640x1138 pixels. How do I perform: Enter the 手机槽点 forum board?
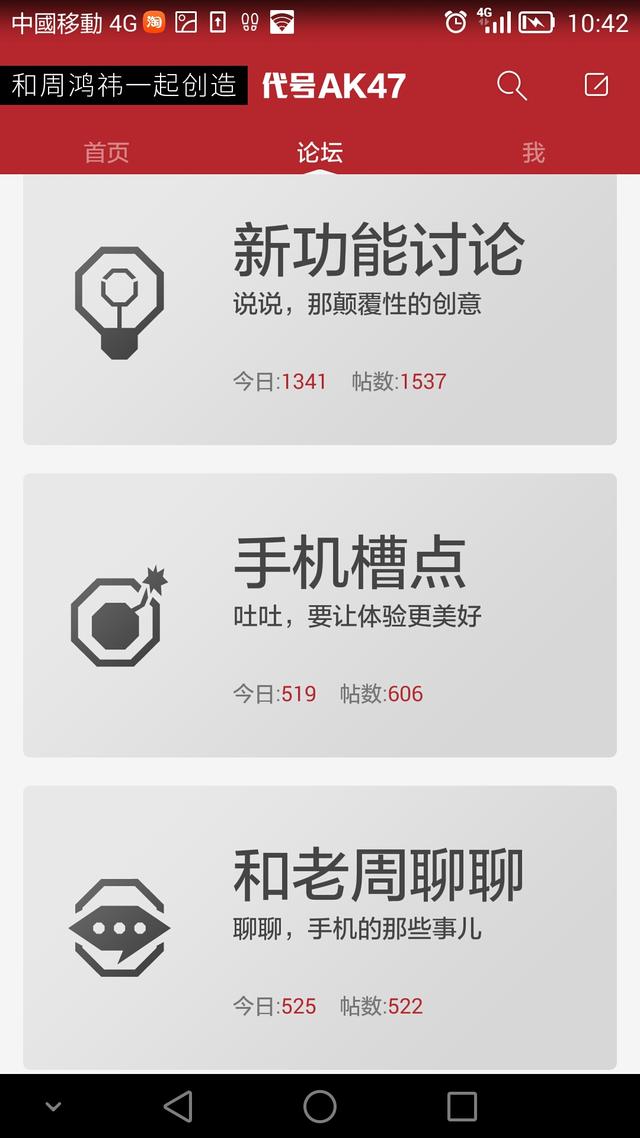pos(320,615)
